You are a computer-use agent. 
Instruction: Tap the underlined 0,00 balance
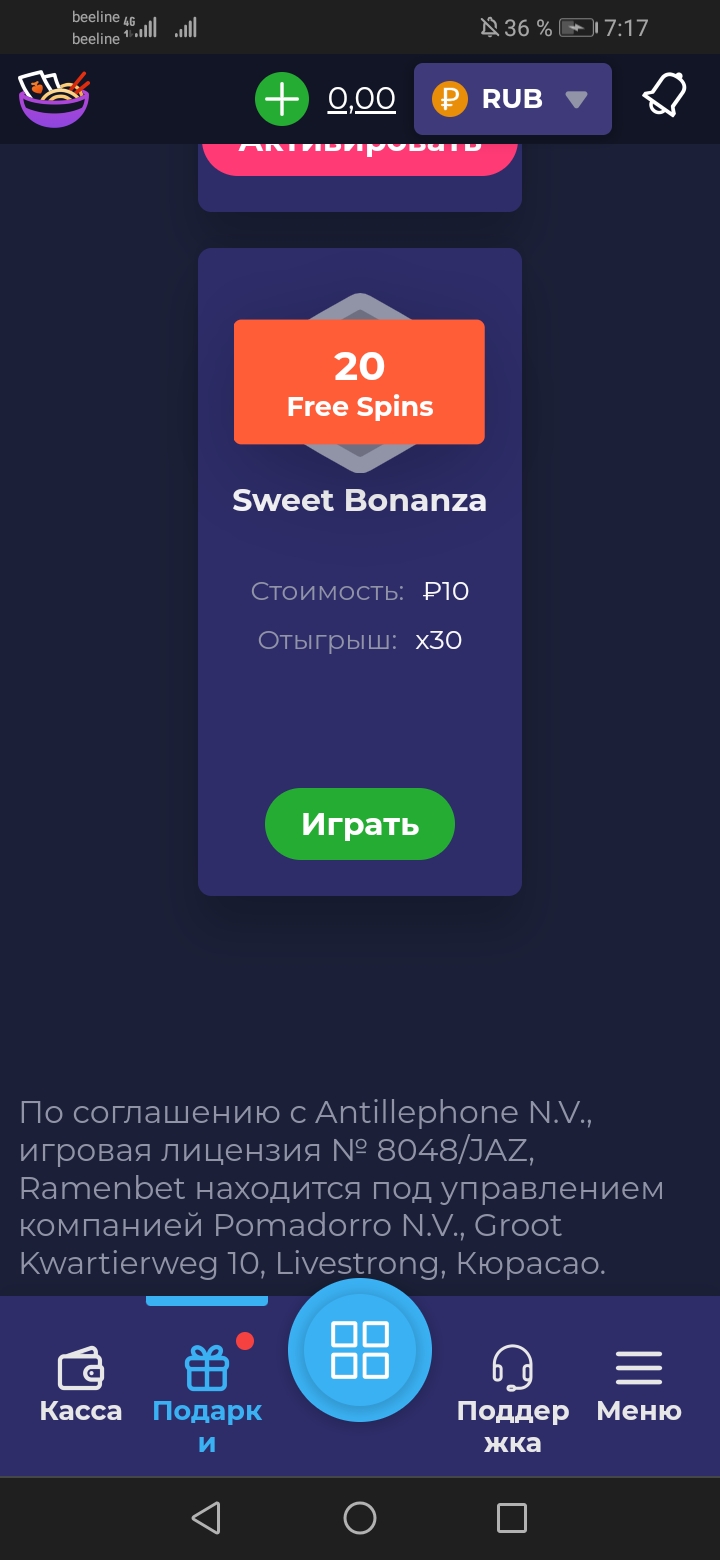(361, 99)
